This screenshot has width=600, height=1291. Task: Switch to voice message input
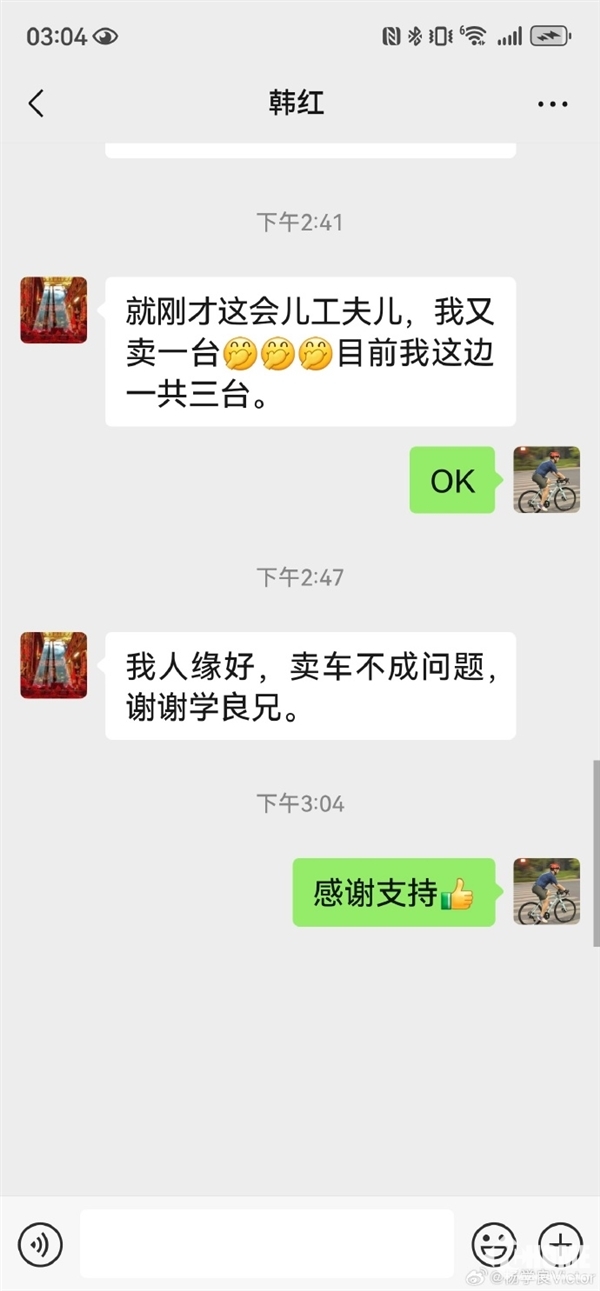pos(40,1244)
